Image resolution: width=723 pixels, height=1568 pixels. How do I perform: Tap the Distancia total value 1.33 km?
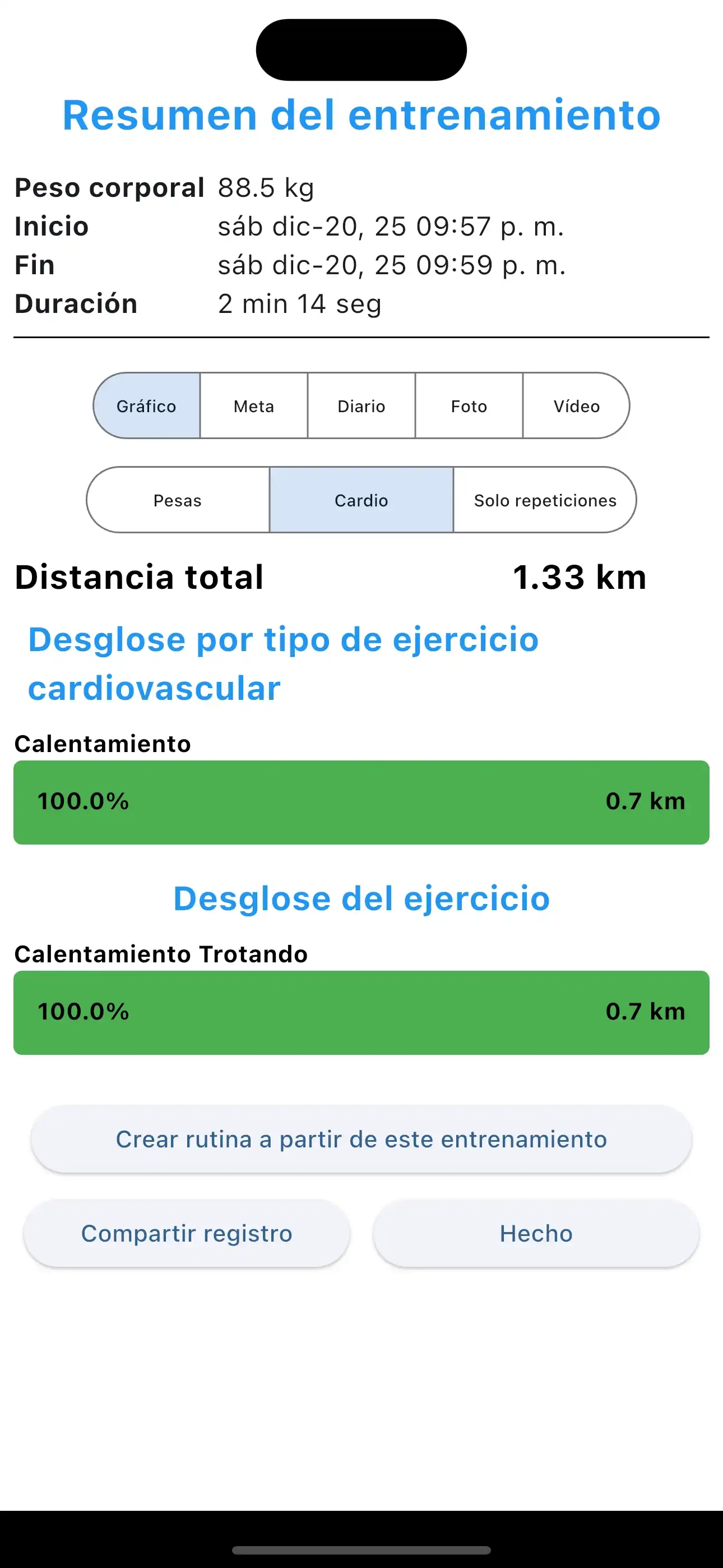[579, 577]
